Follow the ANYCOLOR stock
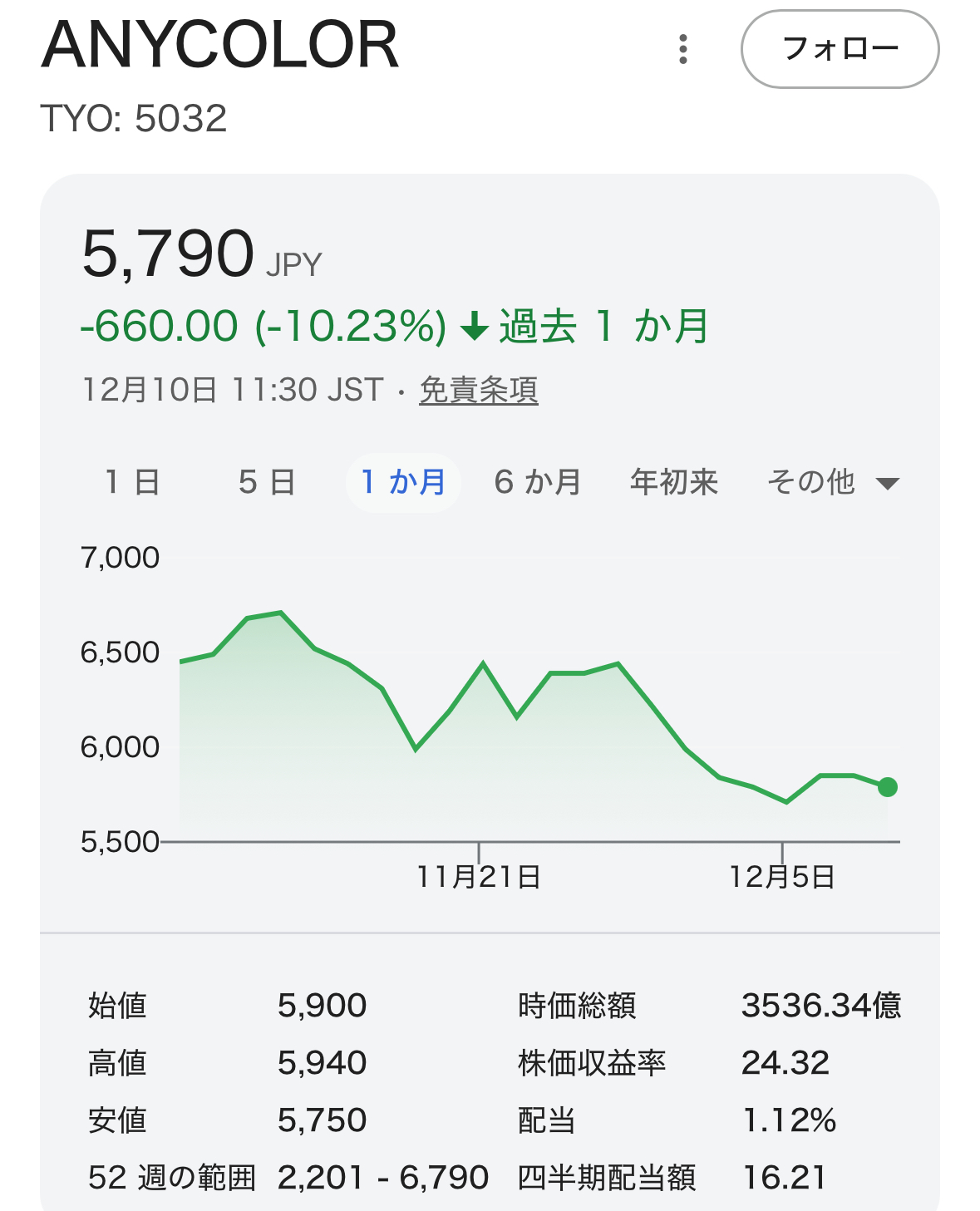 point(840,49)
